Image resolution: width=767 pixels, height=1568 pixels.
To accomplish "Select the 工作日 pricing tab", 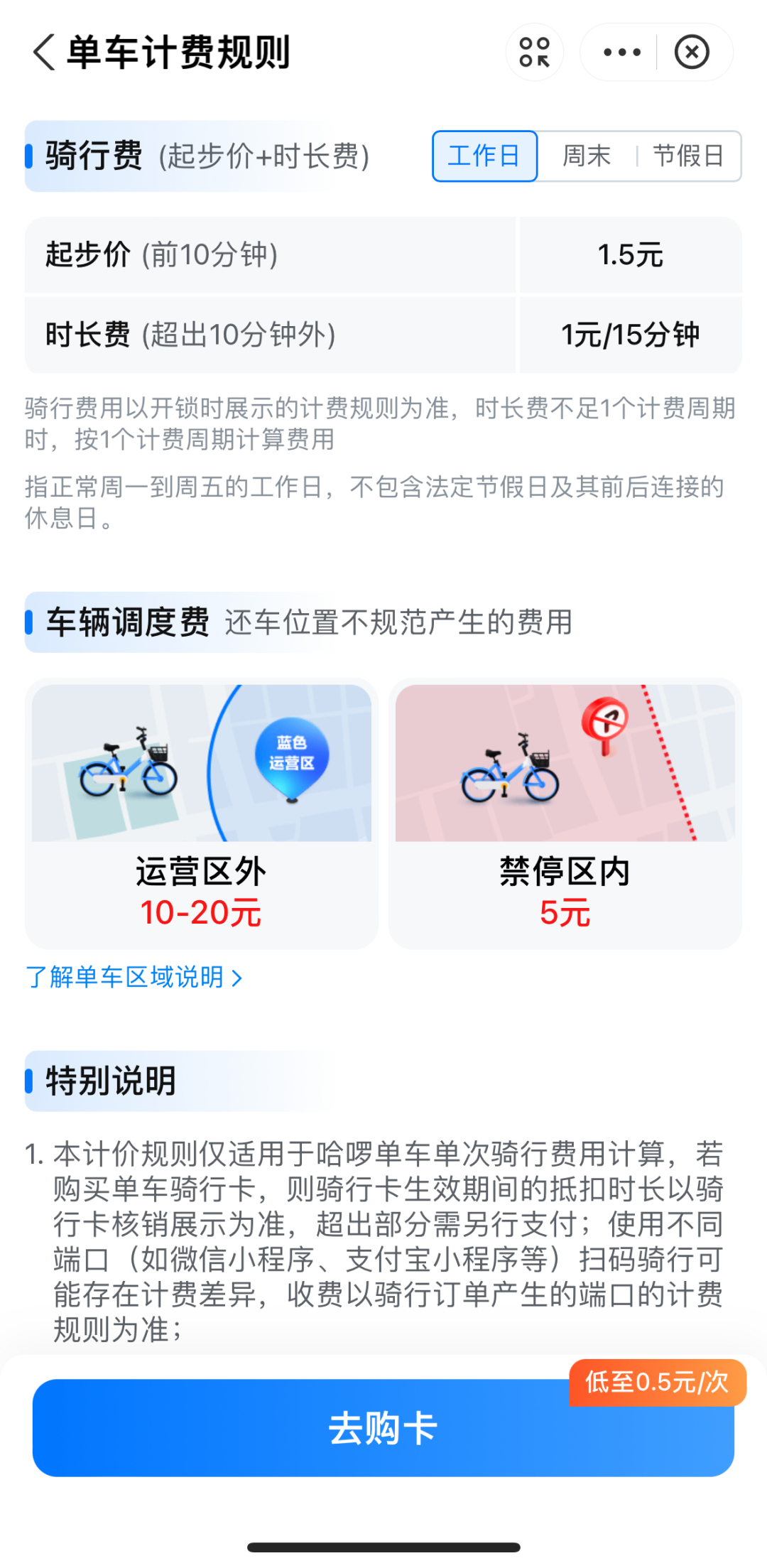I will pyautogui.click(x=484, y=156).
